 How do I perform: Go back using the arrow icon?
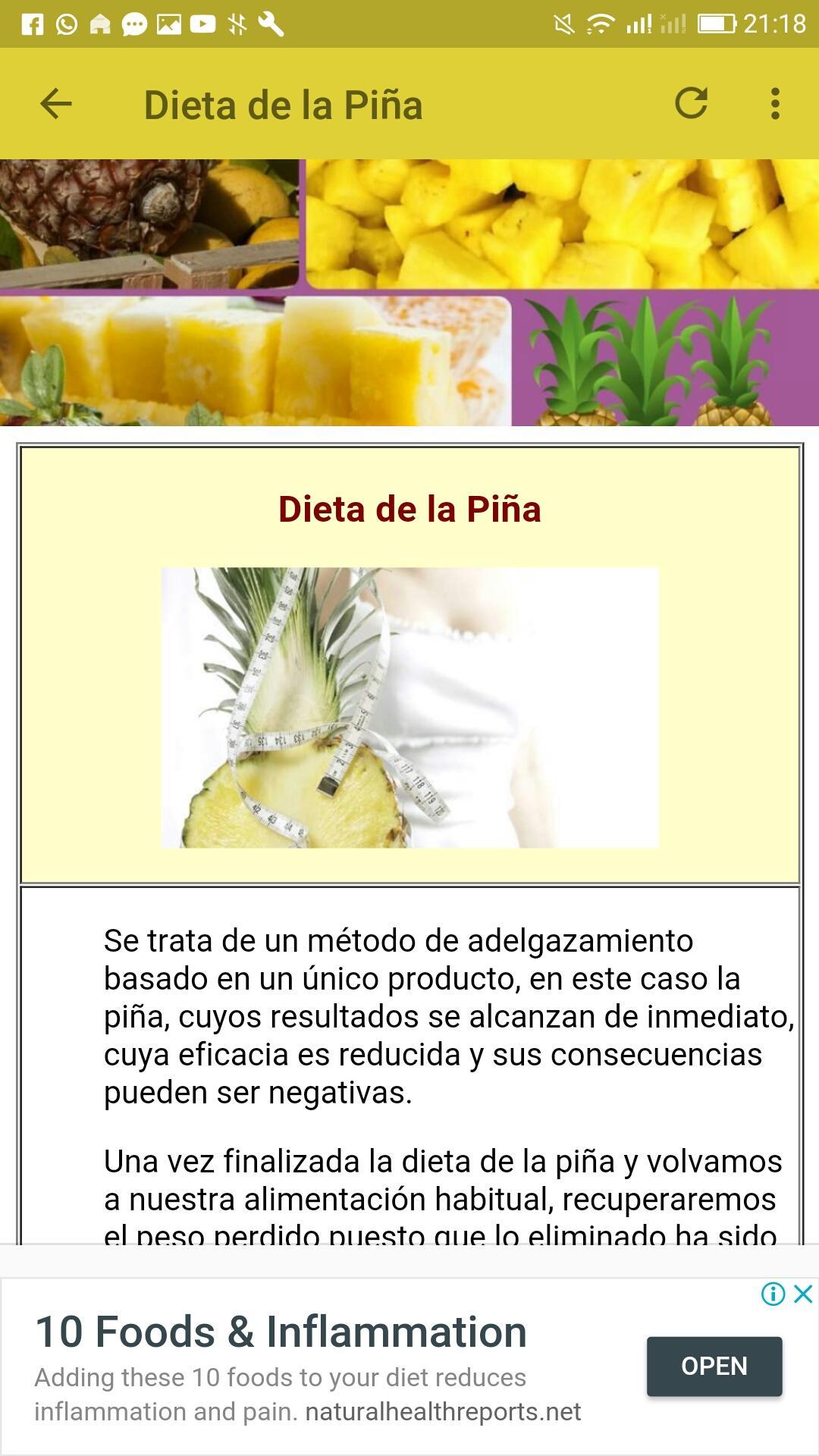tap(55, 104)
